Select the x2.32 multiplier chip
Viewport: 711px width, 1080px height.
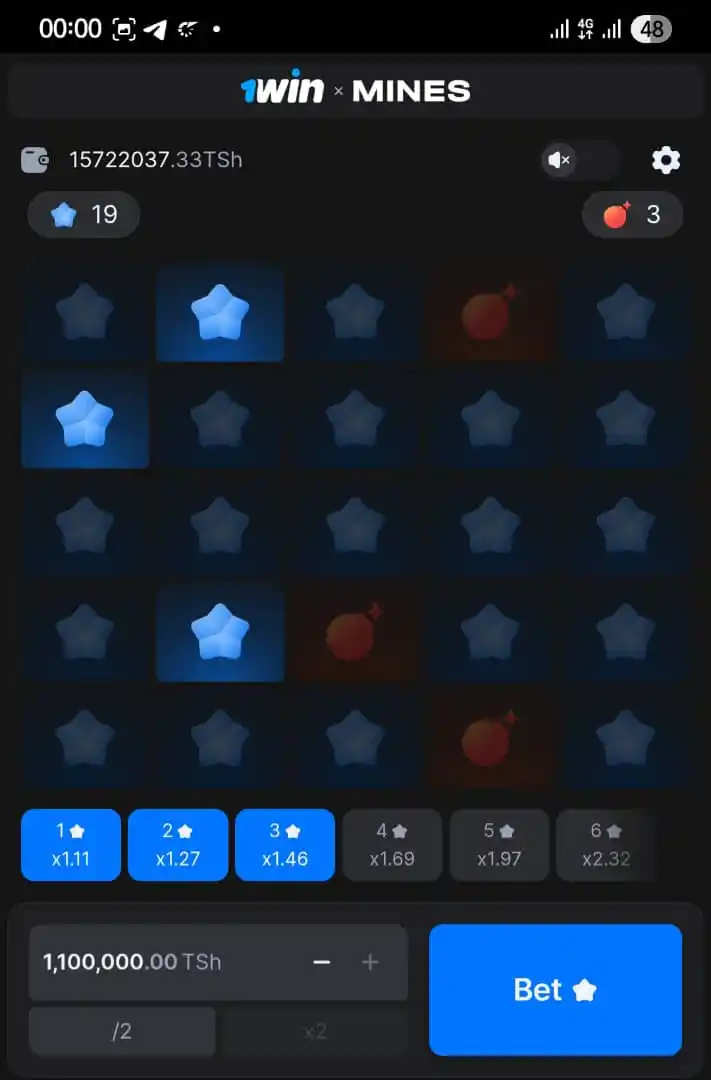[x=604, y=845]
